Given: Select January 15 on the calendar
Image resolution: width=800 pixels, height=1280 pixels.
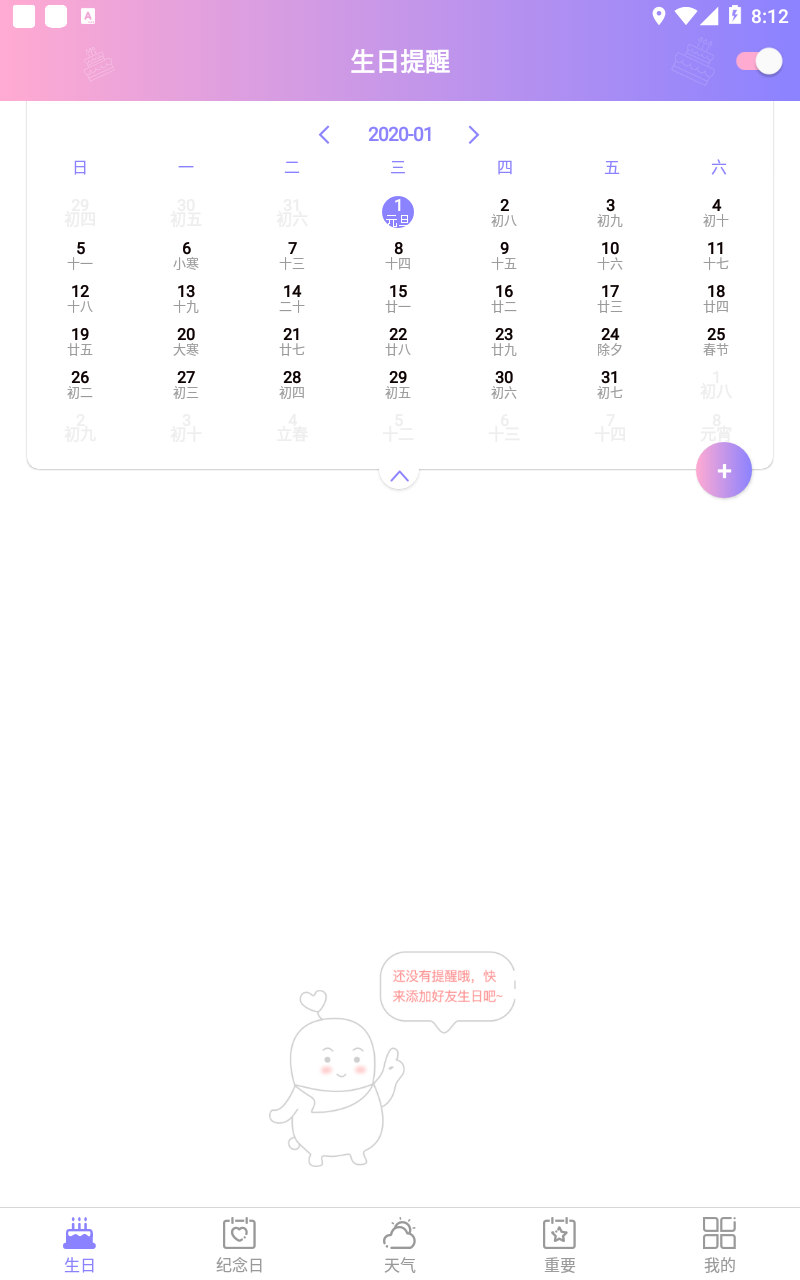Looking at the screenshot, I should tap(398, 298).
